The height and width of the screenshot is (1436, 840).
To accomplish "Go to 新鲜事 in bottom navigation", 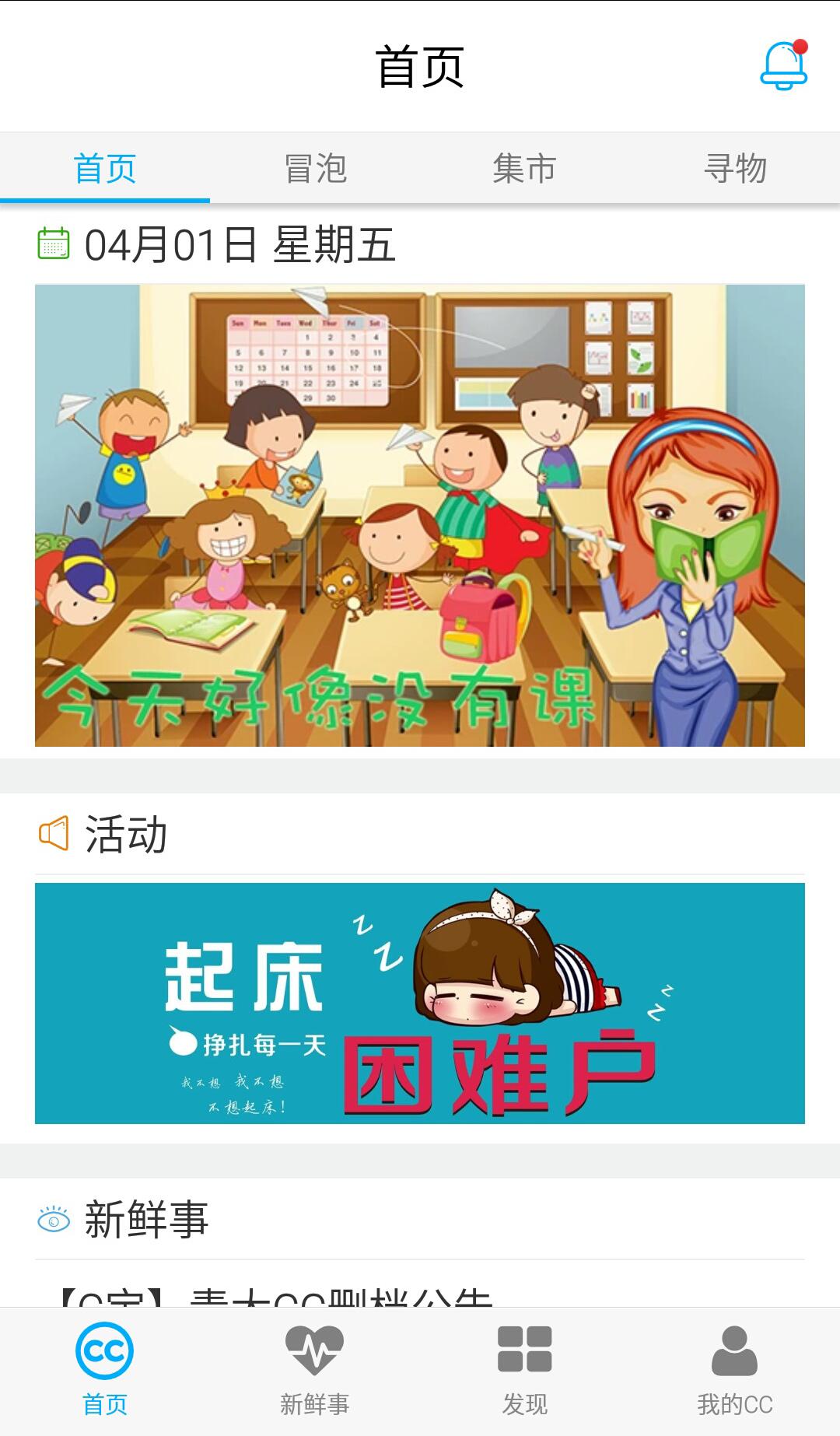I will (315, 1371).
